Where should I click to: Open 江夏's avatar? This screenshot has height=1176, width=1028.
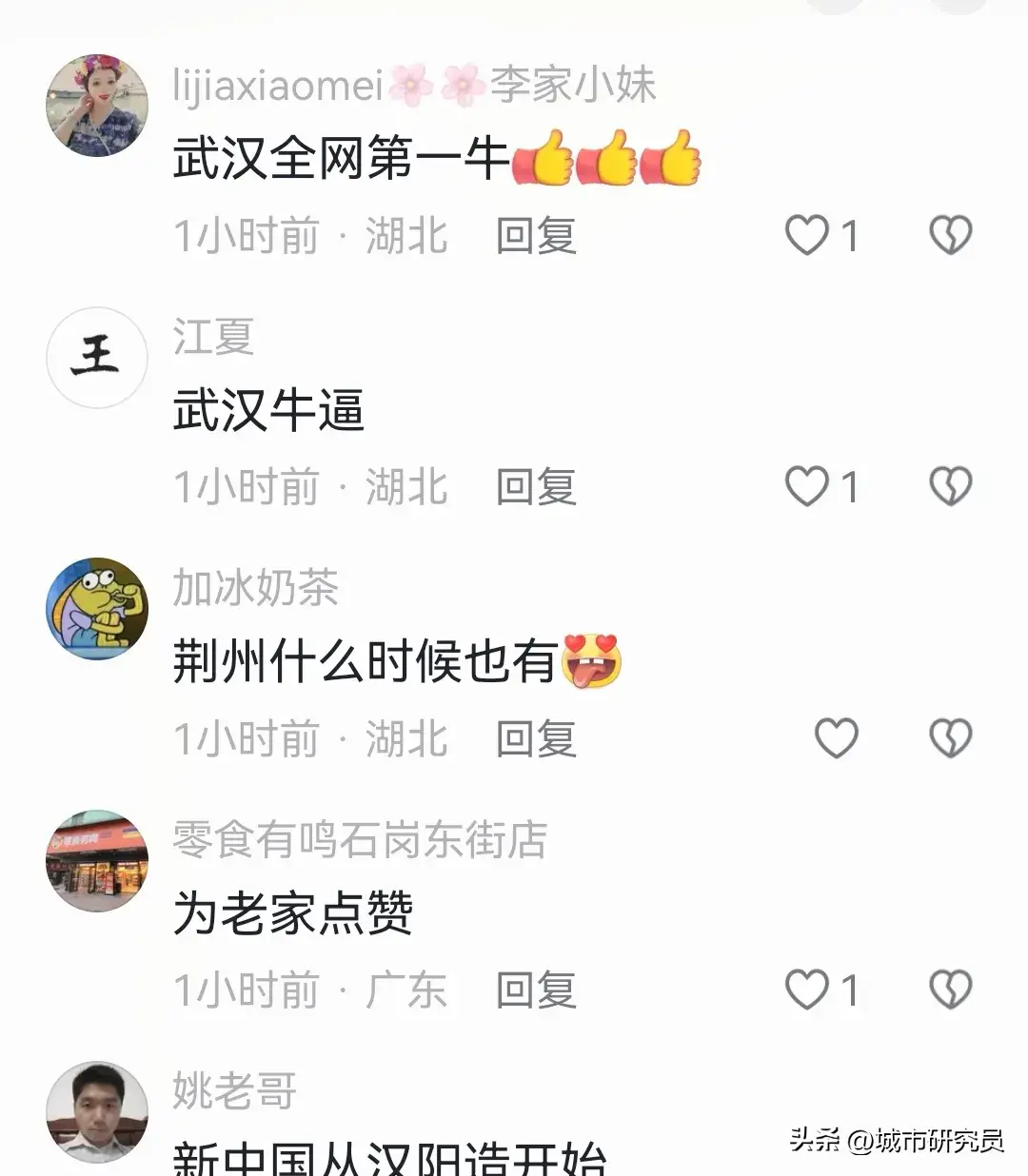coord(97,358)
